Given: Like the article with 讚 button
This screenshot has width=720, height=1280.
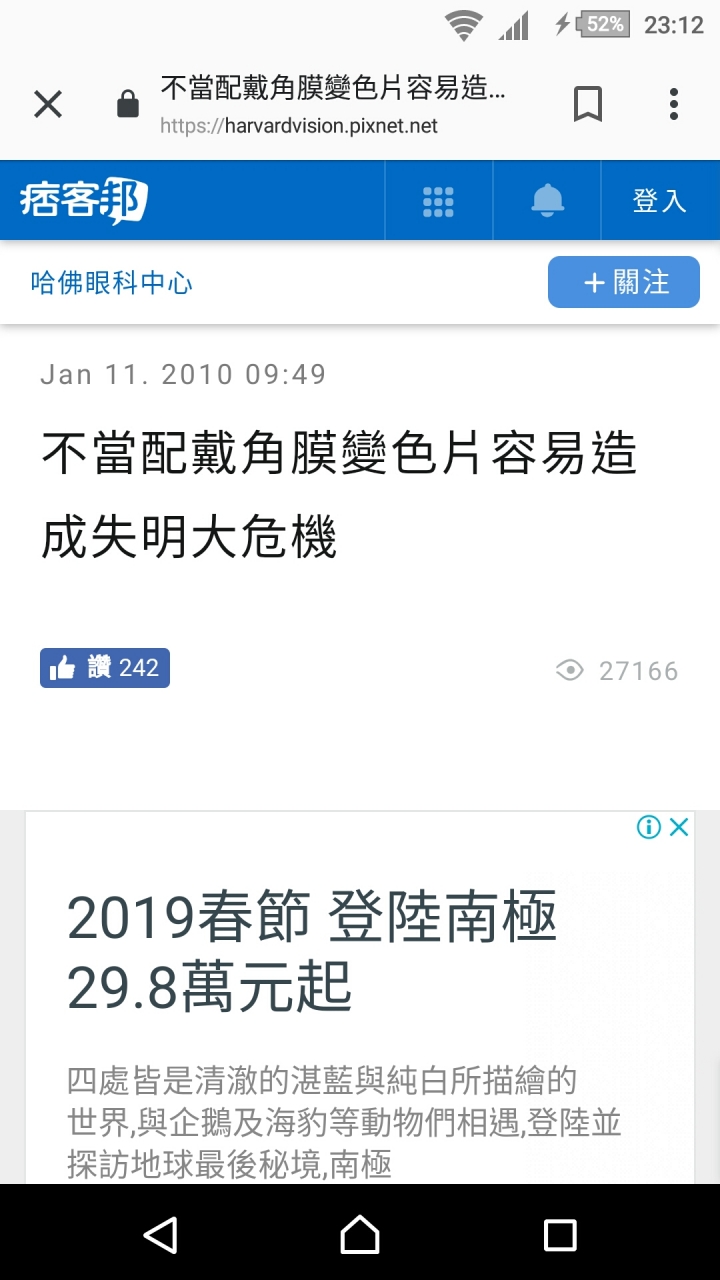Looking at the screenshot, I should click(x=105, y=668).
